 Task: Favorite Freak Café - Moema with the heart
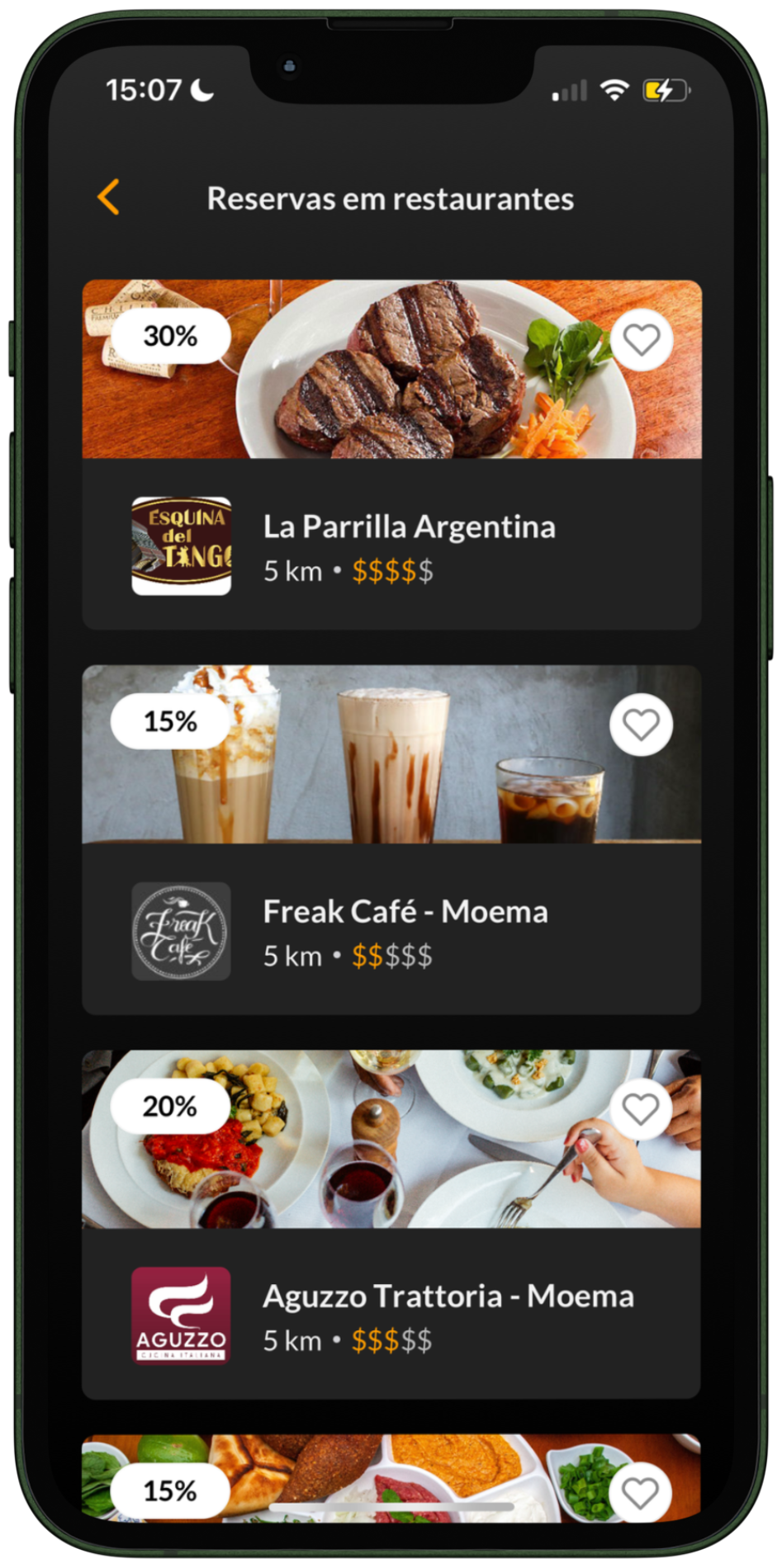coord(641,725)
